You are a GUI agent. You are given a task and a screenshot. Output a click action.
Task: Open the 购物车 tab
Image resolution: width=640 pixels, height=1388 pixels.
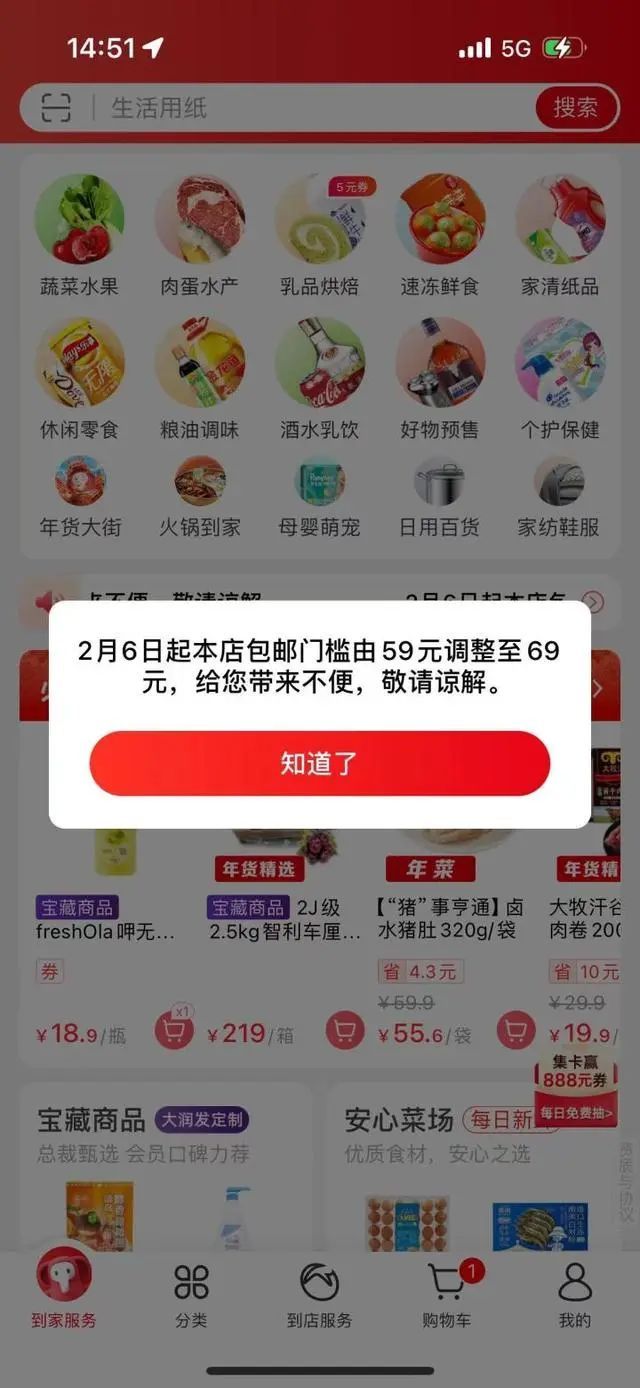(447, 1295)
